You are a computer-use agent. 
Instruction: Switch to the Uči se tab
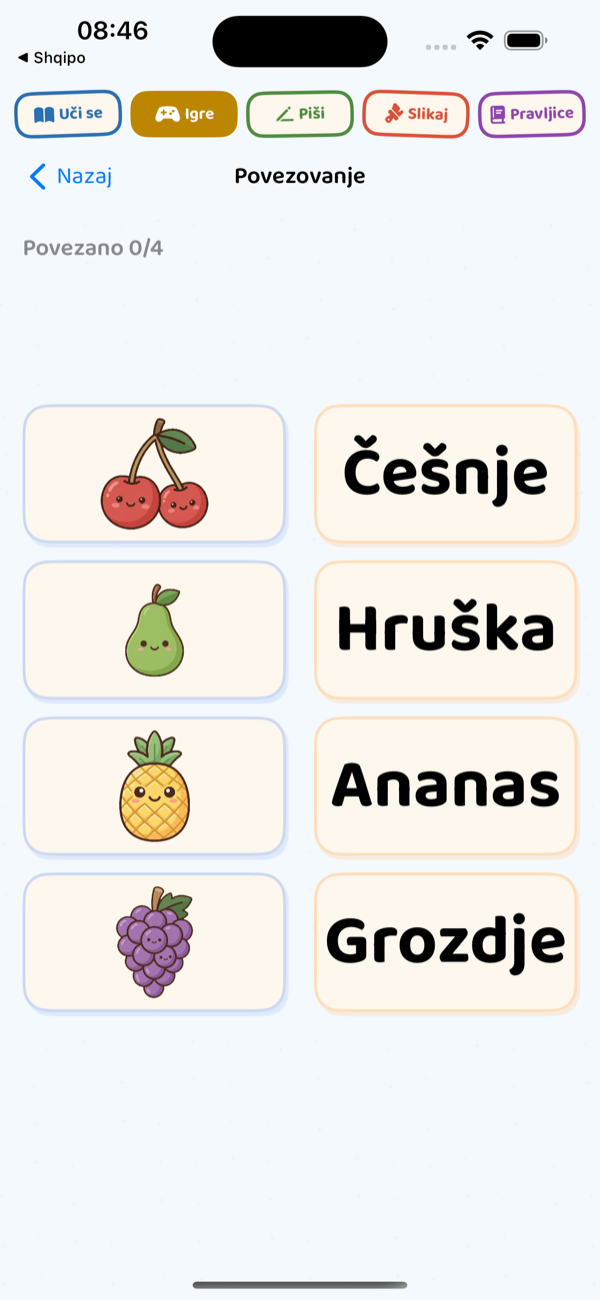click(68, 114)
